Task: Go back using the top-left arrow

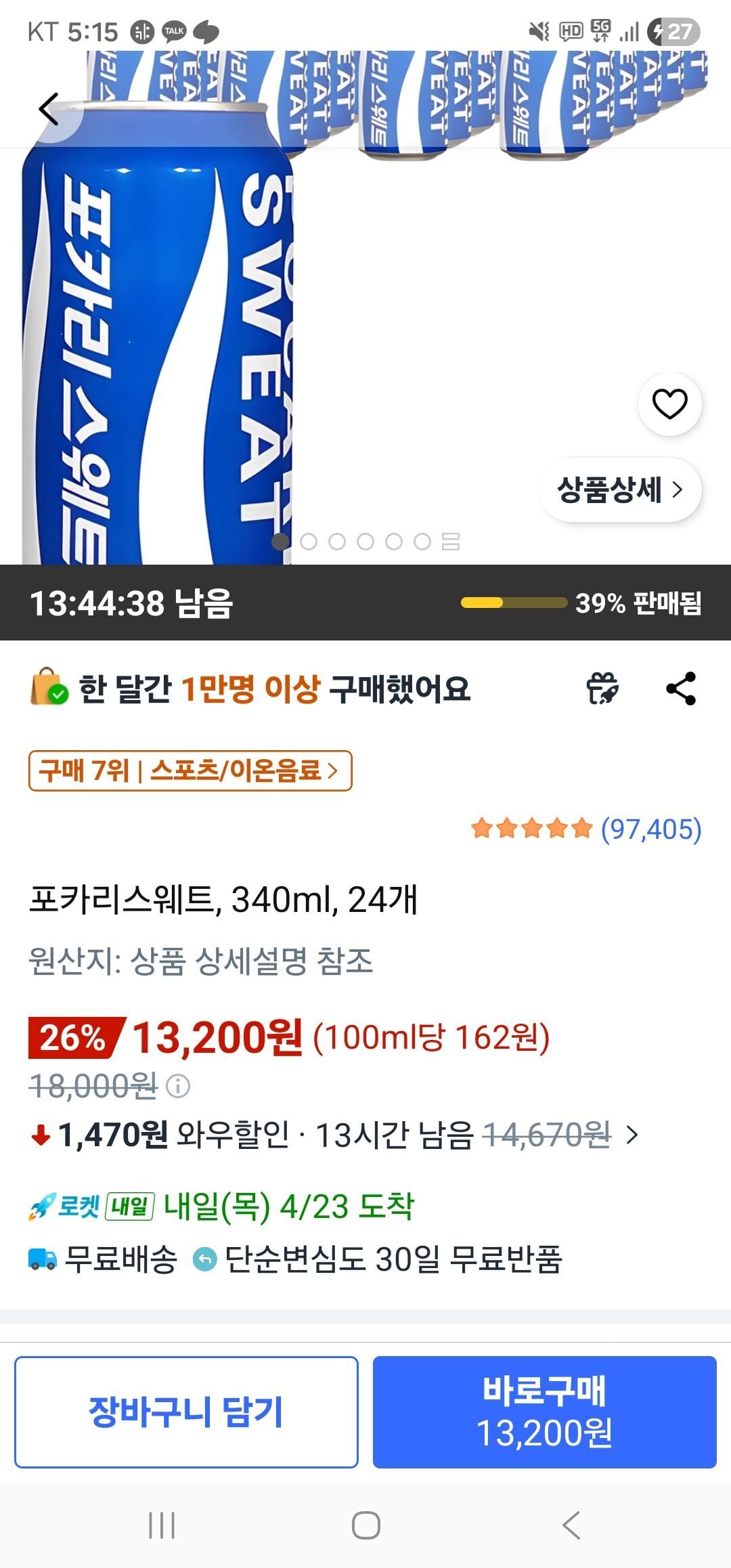Action: coord(49,110)
